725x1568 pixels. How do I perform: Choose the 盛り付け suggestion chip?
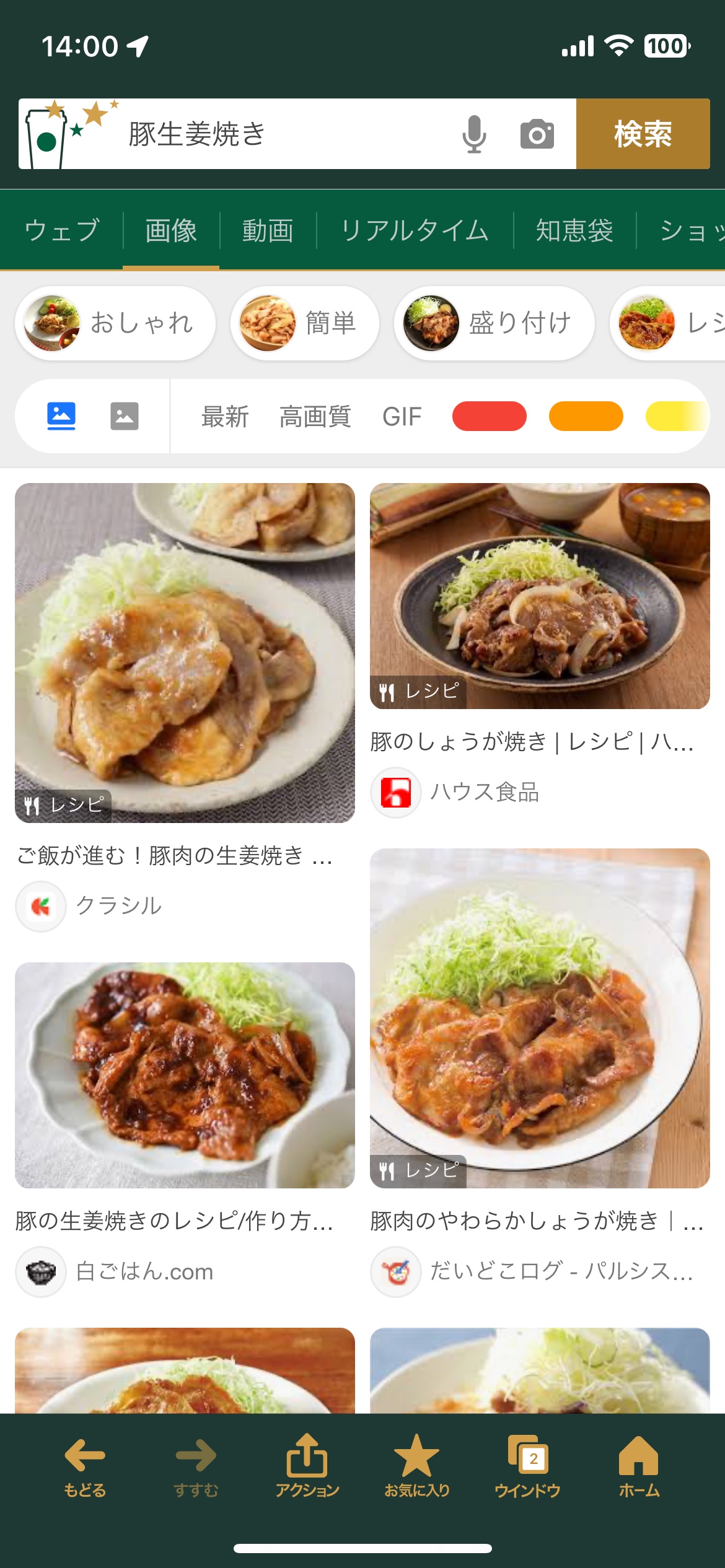pyautogui.click(x=494, y=323)
